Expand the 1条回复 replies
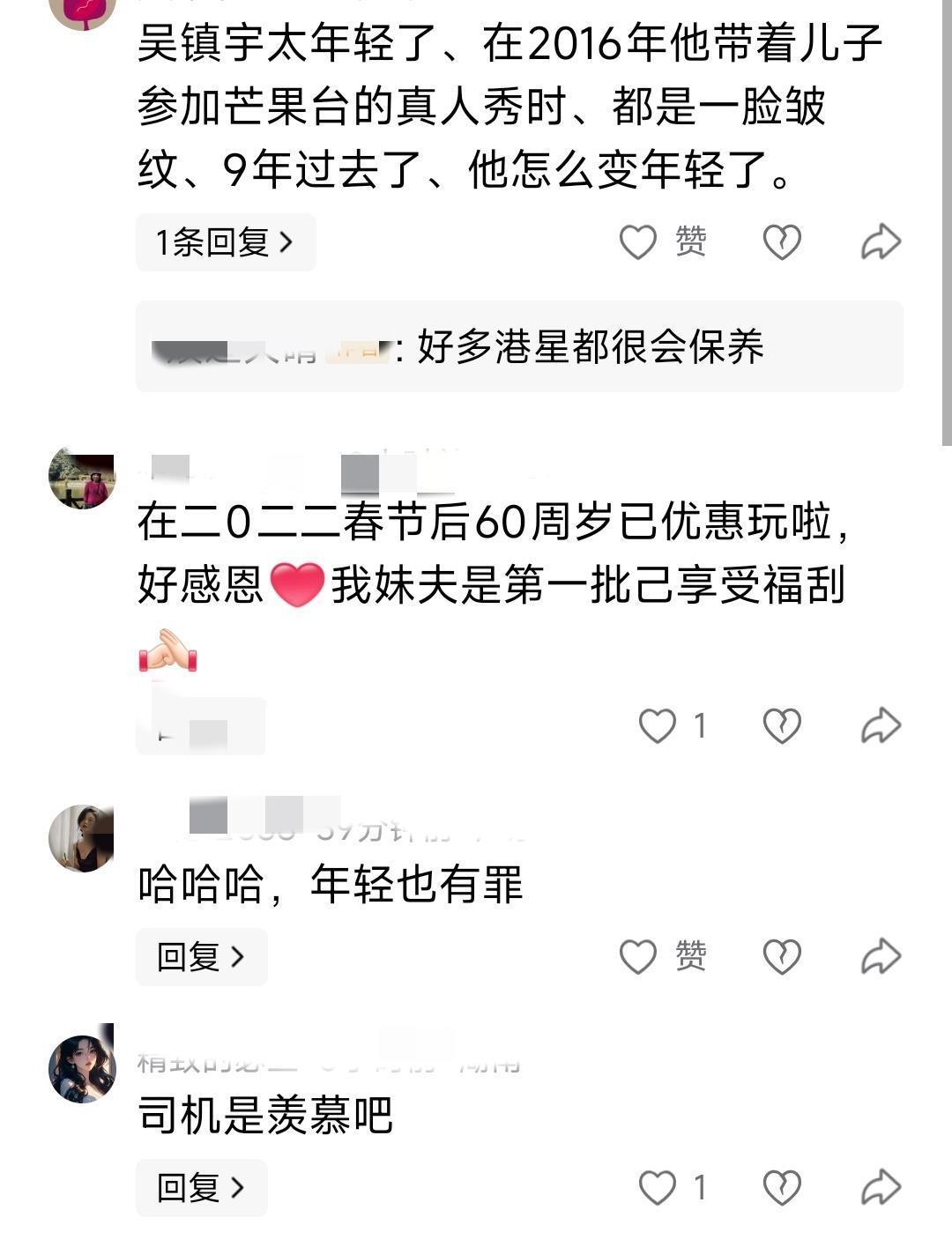Screen dimensions: 952x1247 click(225, 242)
